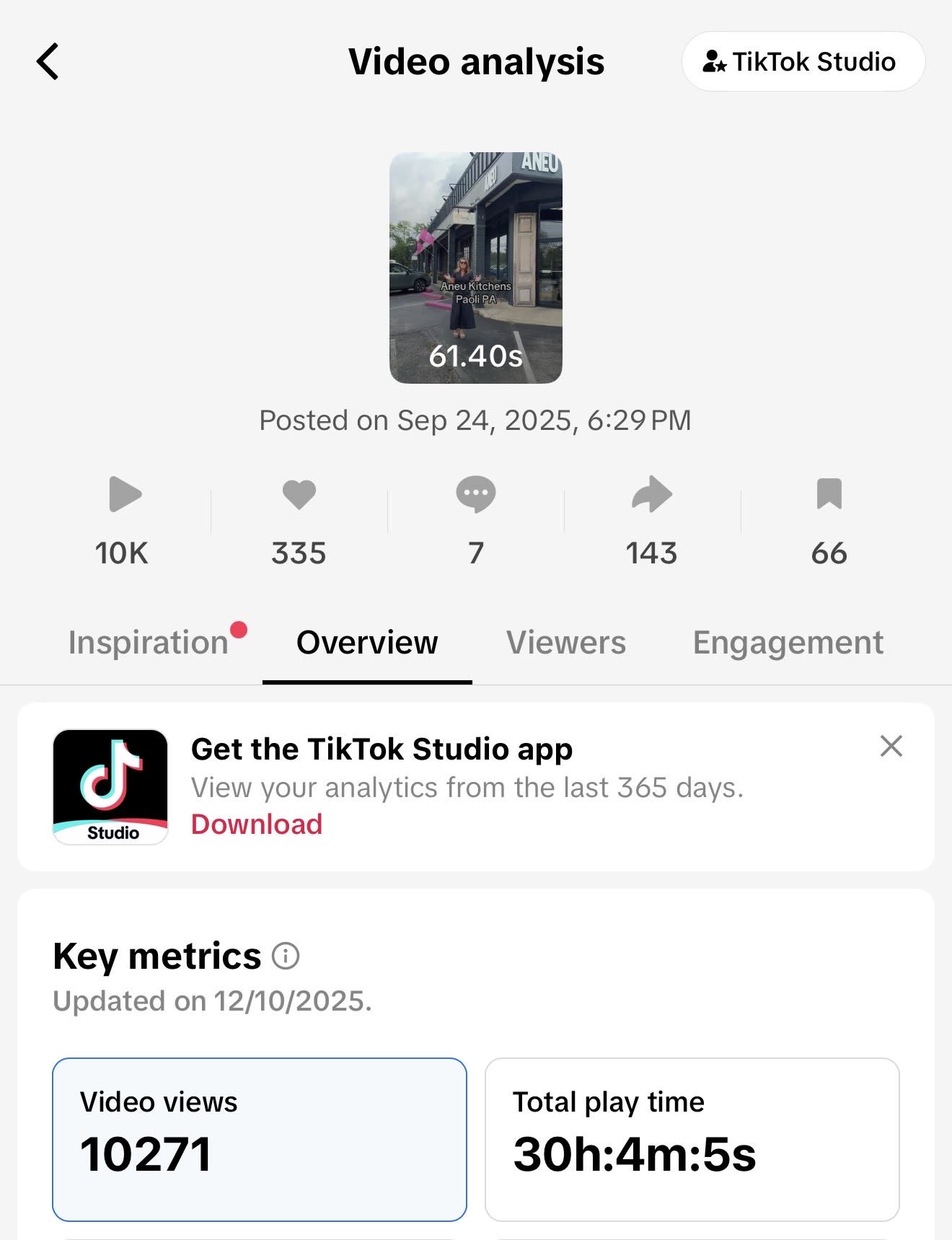The height and width of the screenshot is (1240, 952).
Task: Go back from Video analysis
Action: [x=48, y=61]
